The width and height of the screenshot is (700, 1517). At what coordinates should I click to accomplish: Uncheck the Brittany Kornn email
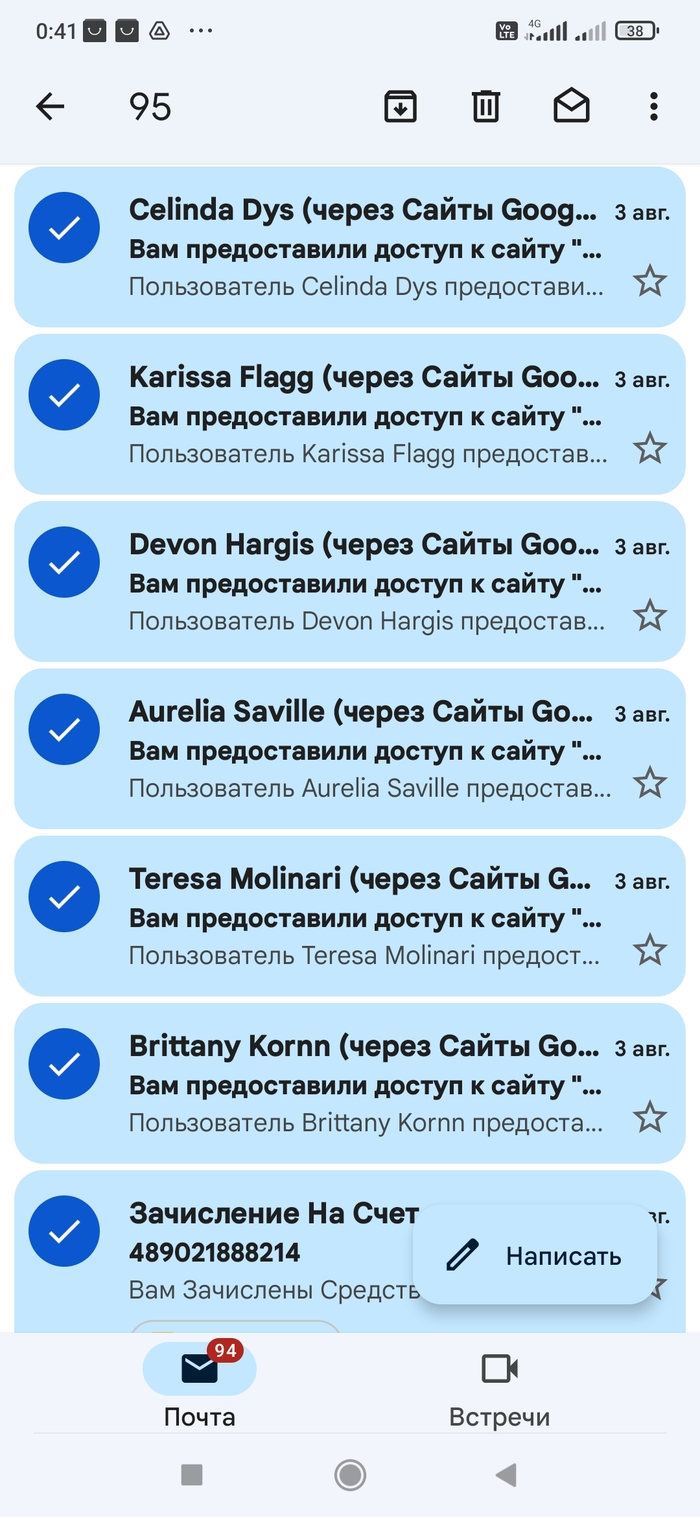click(64, 1063)
